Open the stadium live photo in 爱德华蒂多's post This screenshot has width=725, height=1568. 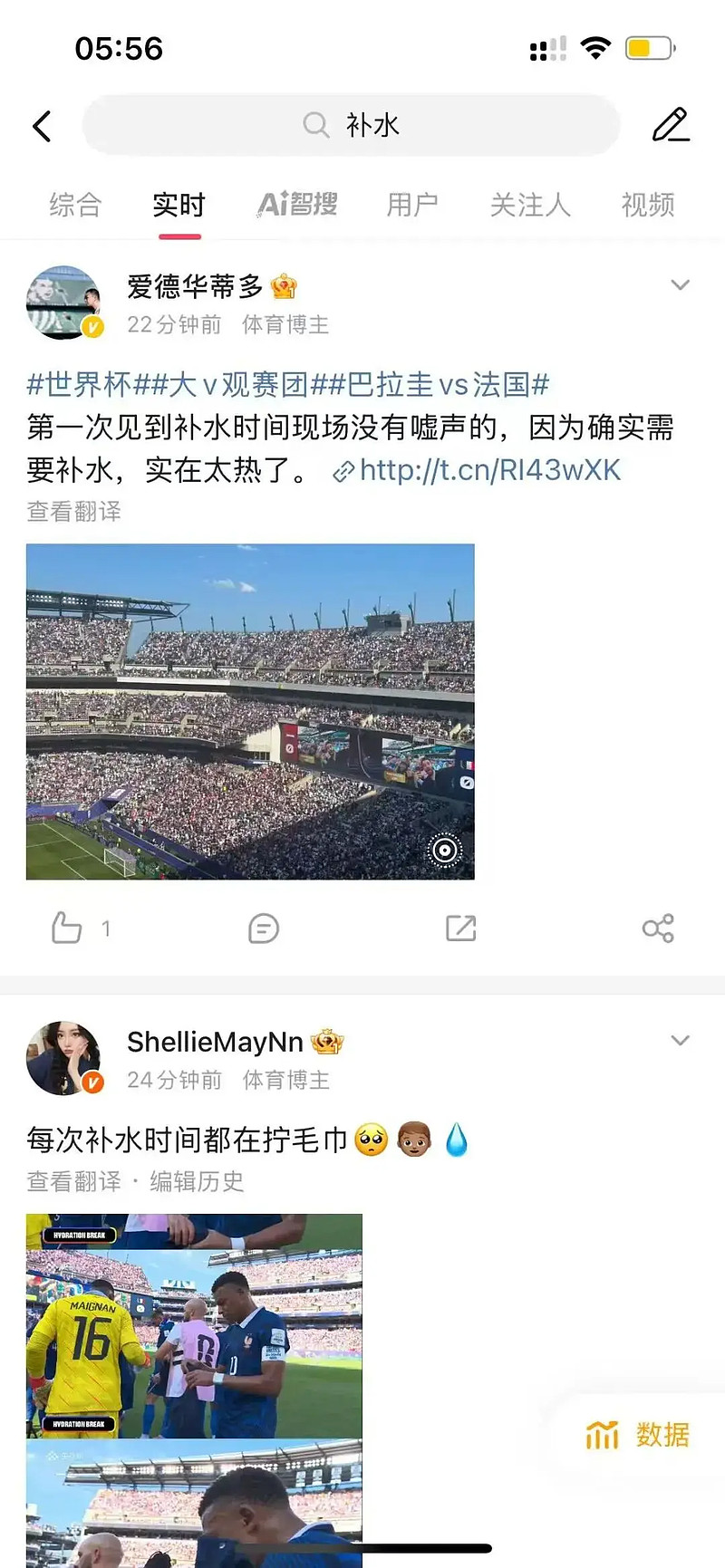250,711
